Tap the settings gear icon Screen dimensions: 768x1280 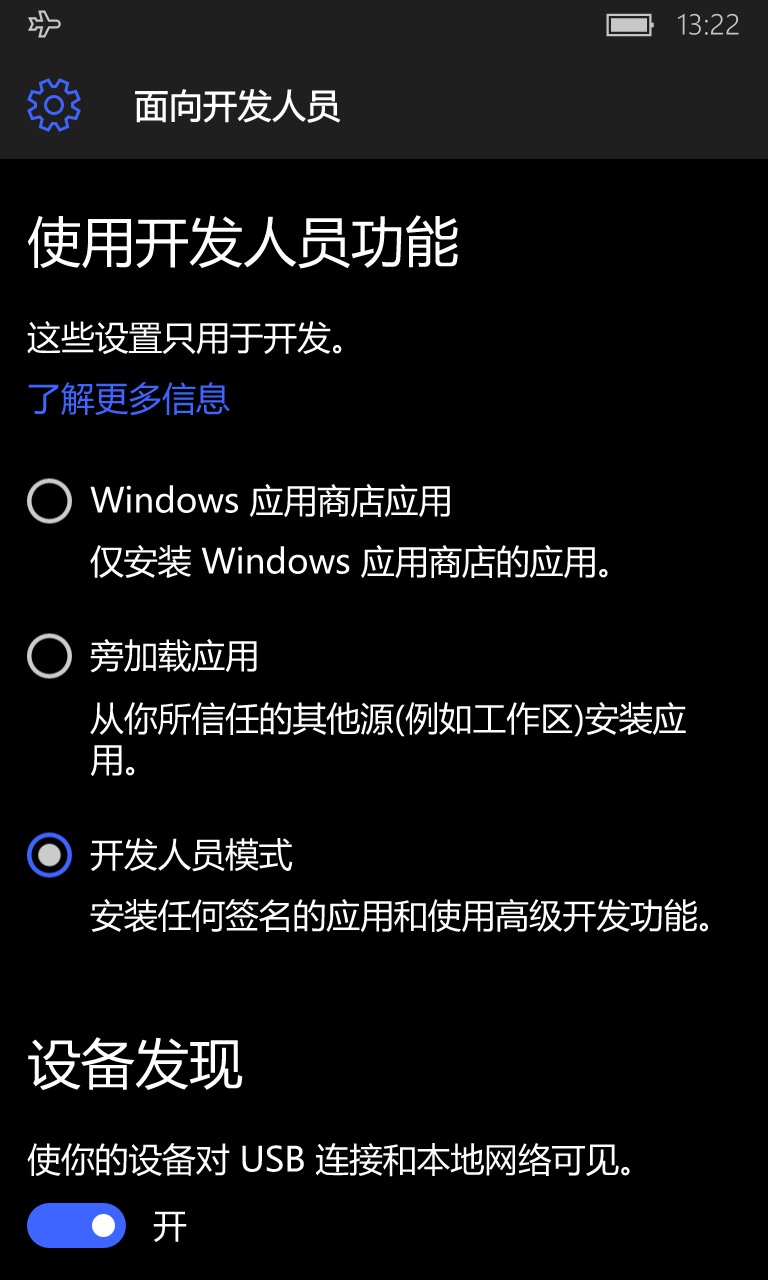coord(54,105)
